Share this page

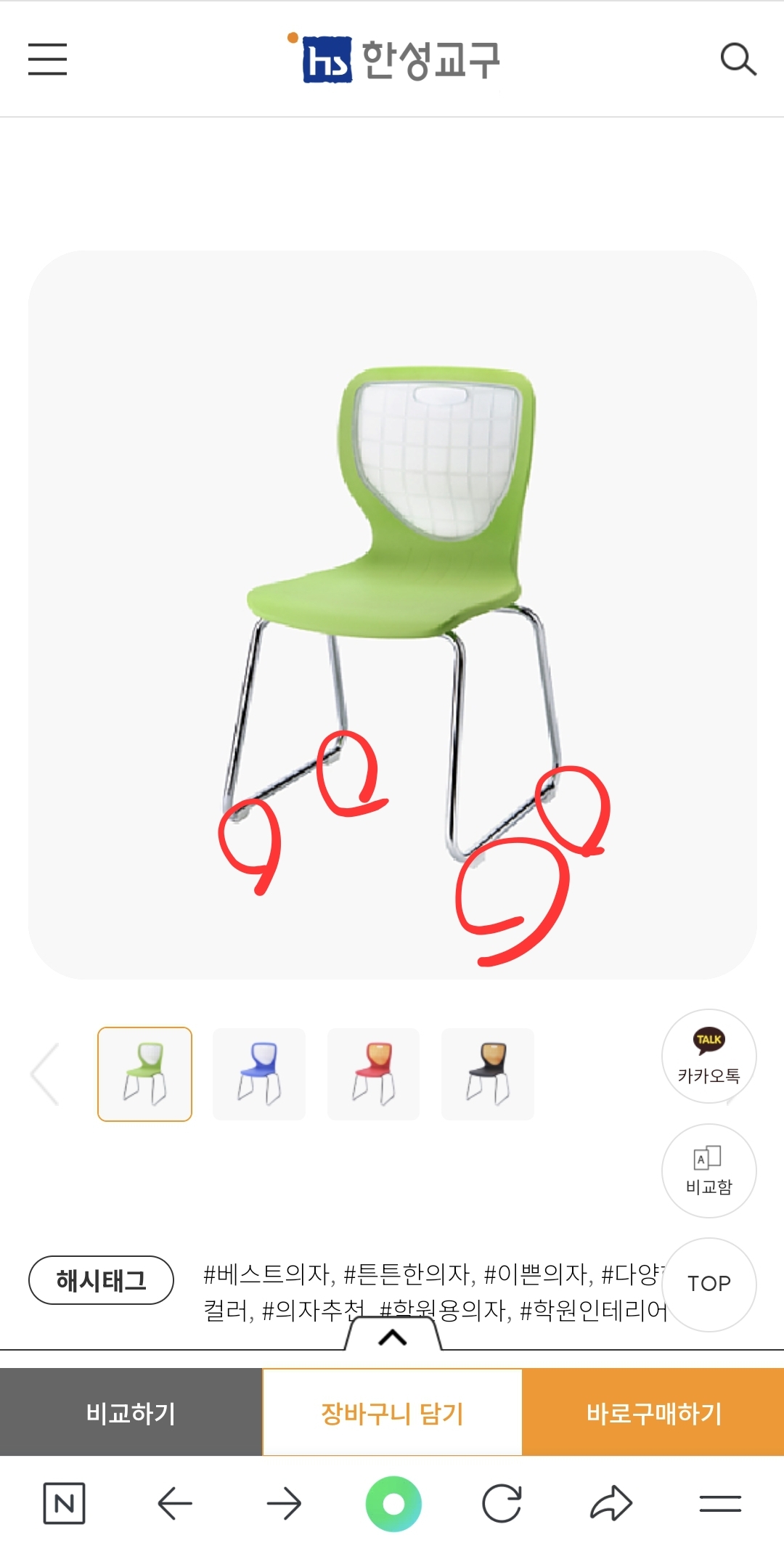[x=611, y=1503]
